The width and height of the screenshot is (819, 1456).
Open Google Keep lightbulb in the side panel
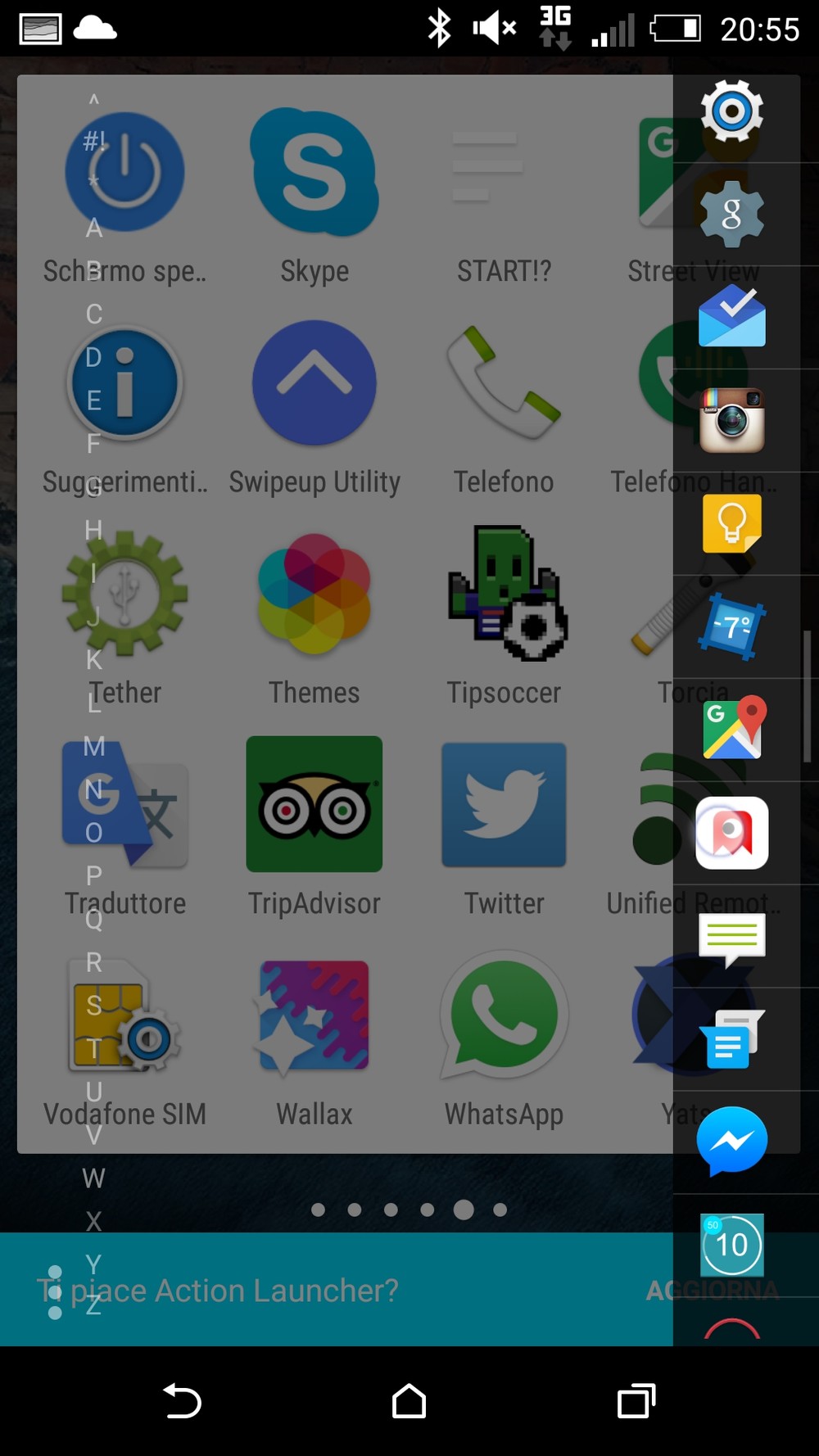click(x=731, y=524)
